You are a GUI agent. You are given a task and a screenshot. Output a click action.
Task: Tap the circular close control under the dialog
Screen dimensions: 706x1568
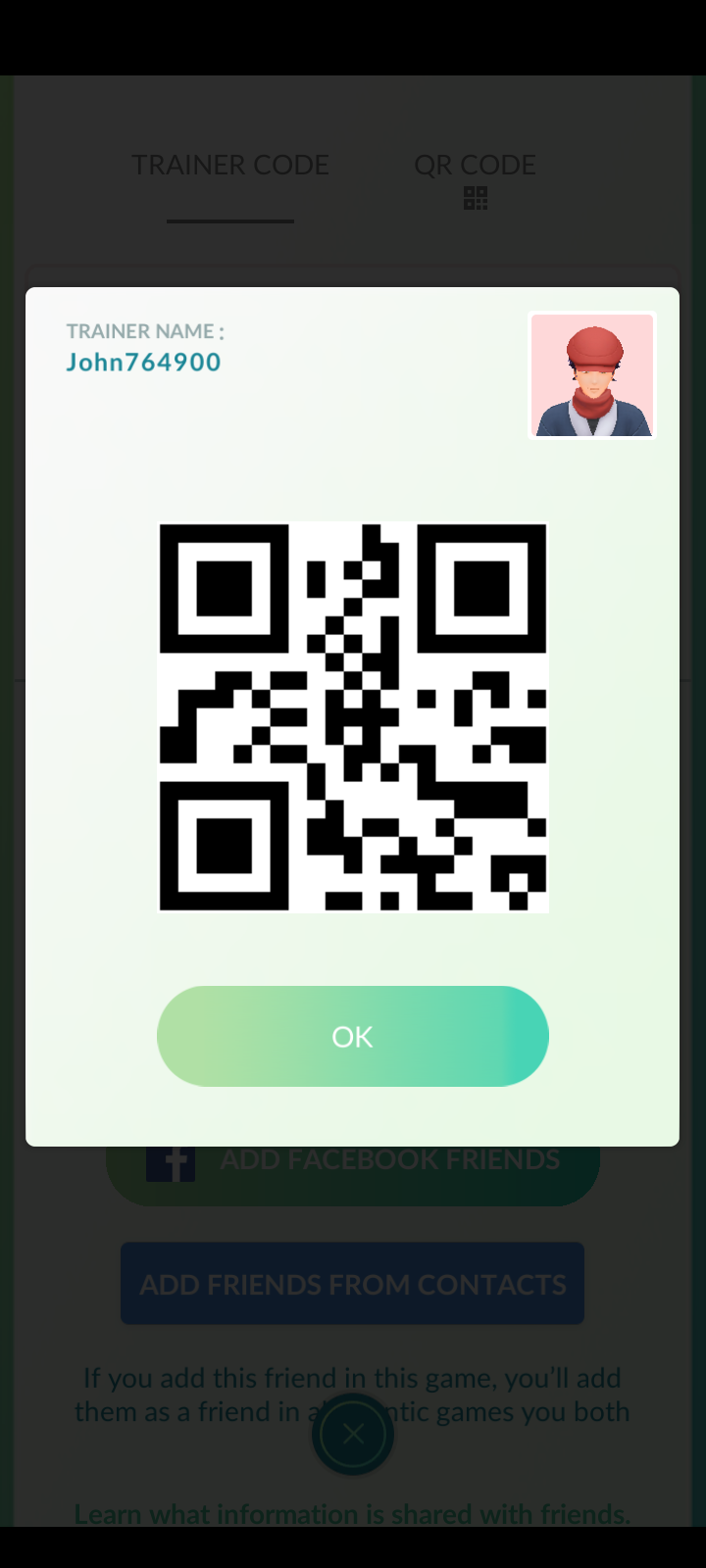353,1433
